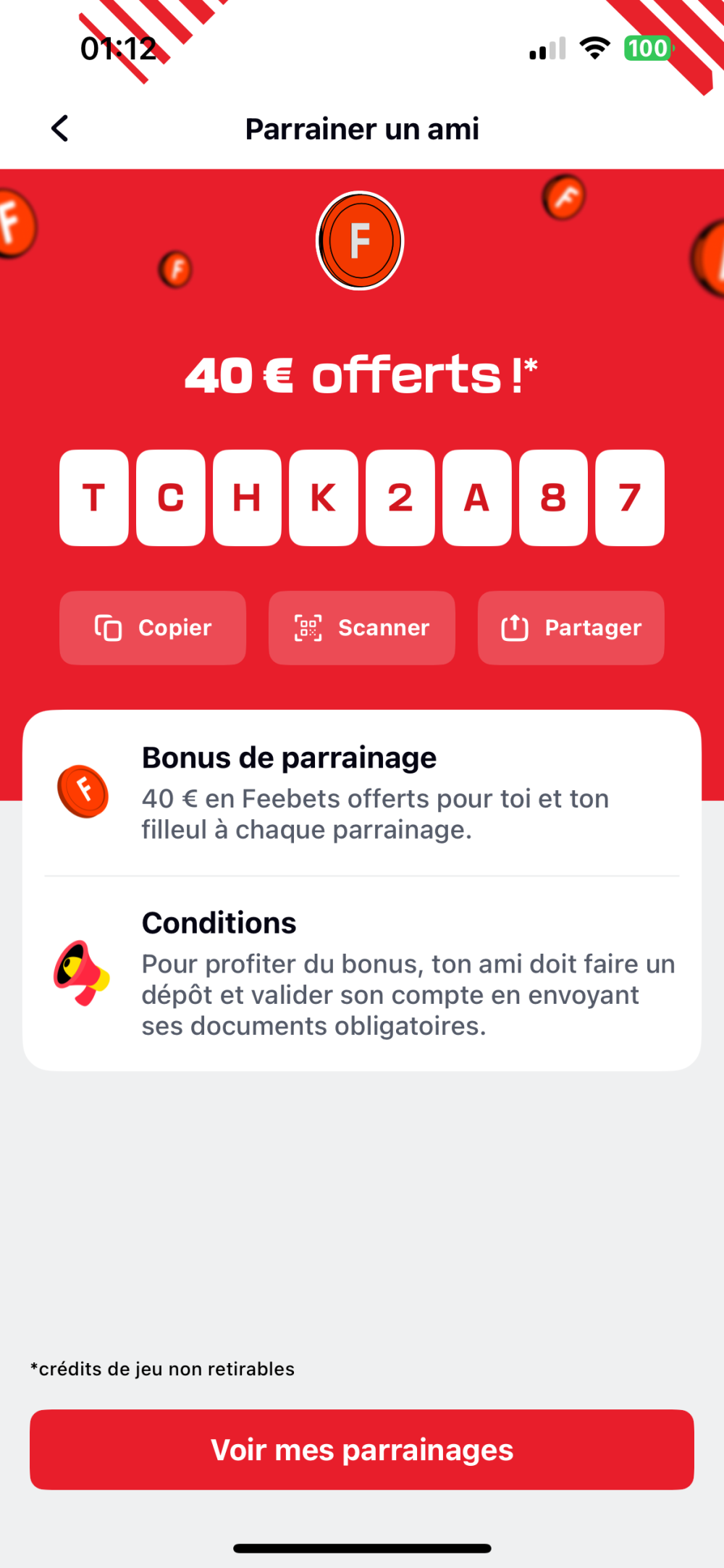Go back from Parrainer un ami
Screen dimensions: 724x1568
(60, 129)
